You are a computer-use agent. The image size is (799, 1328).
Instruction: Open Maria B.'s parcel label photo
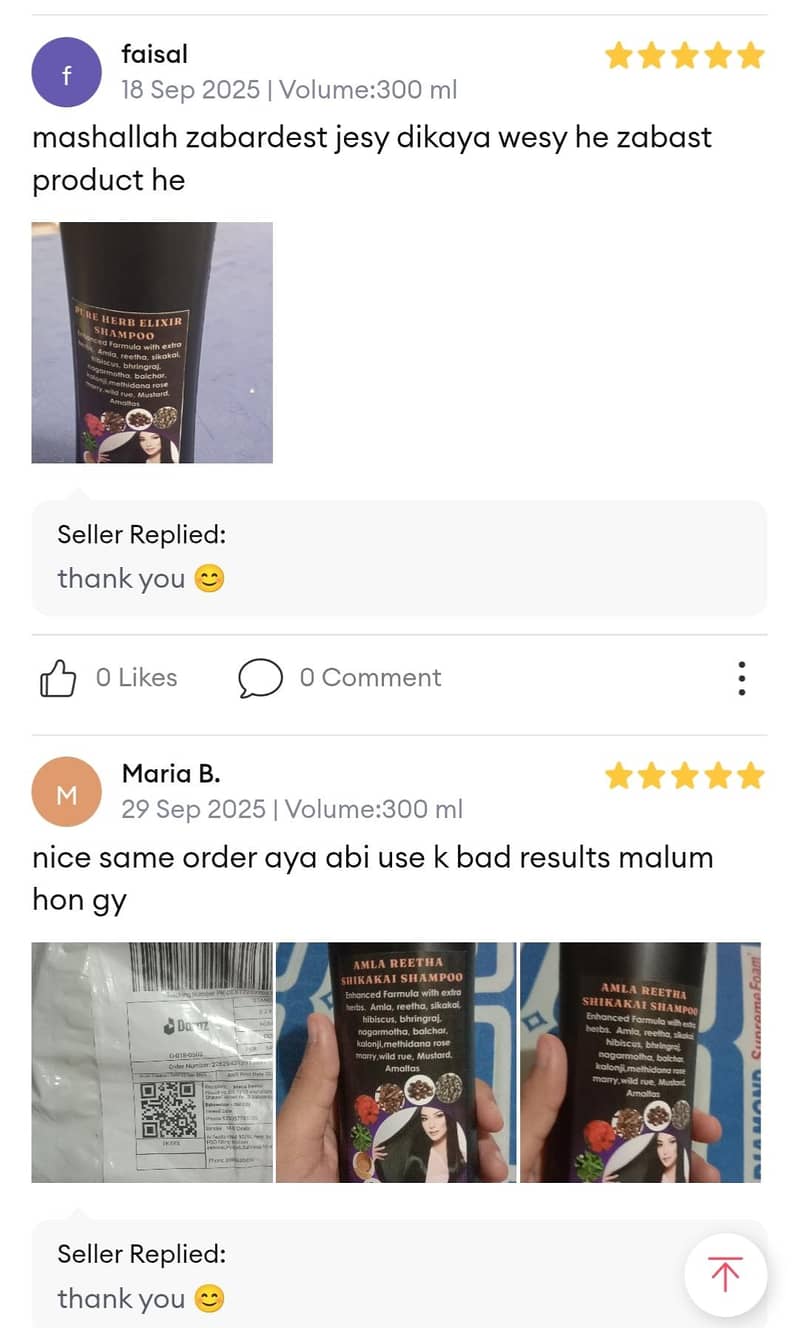[152, 1062]
